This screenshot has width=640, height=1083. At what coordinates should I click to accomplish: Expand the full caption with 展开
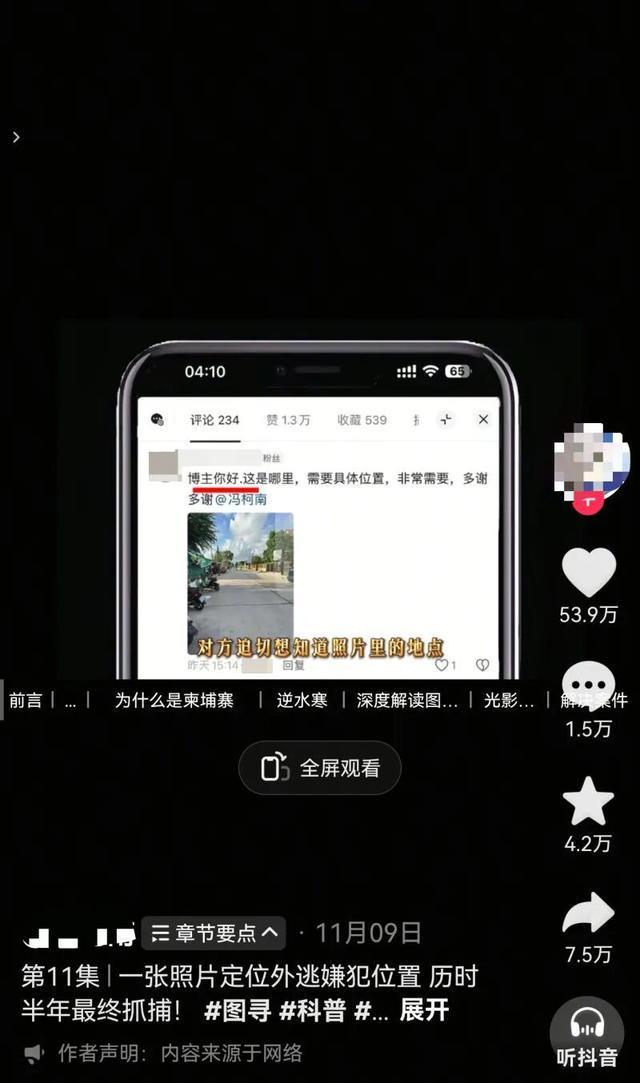[x=424, y=1010]
